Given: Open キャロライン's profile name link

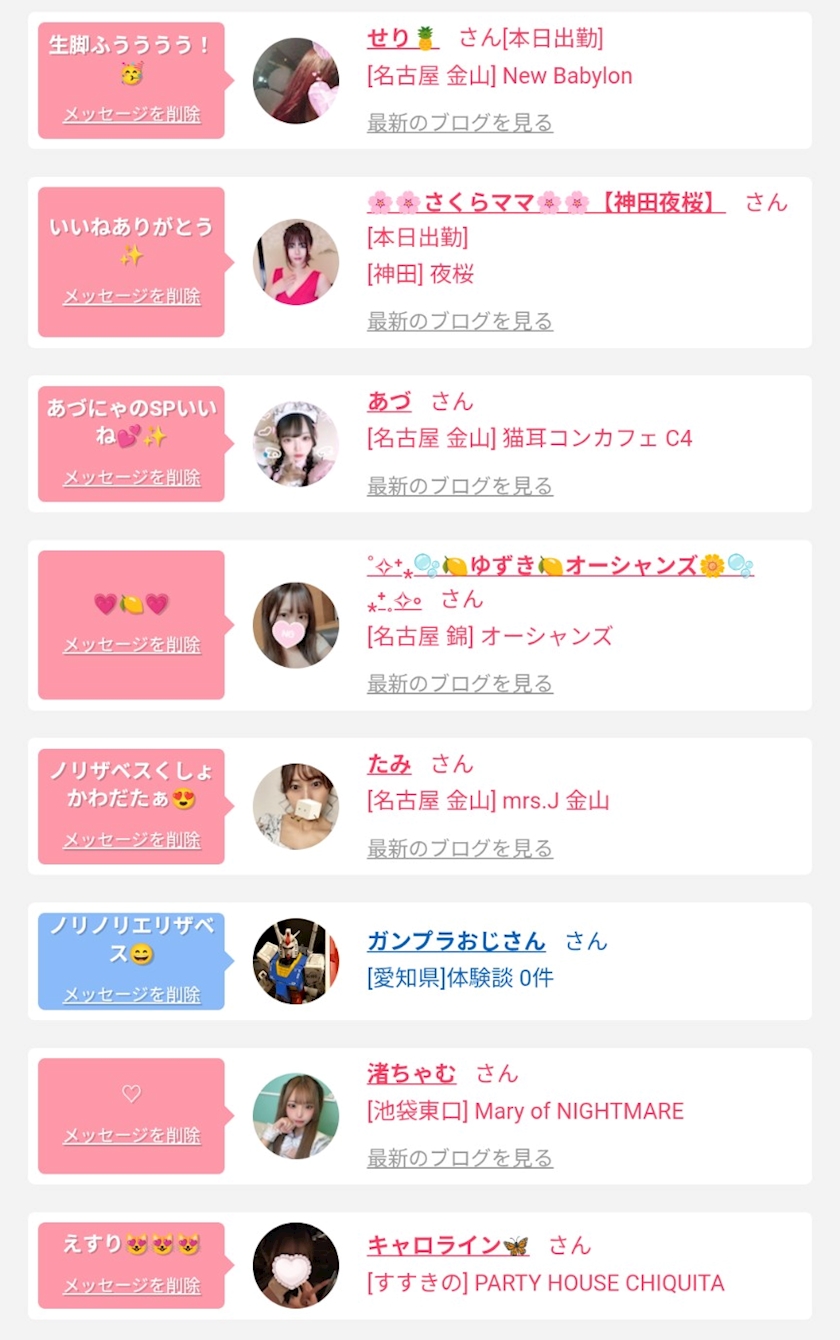Looking at the screenshot, I should (447, 1246).
